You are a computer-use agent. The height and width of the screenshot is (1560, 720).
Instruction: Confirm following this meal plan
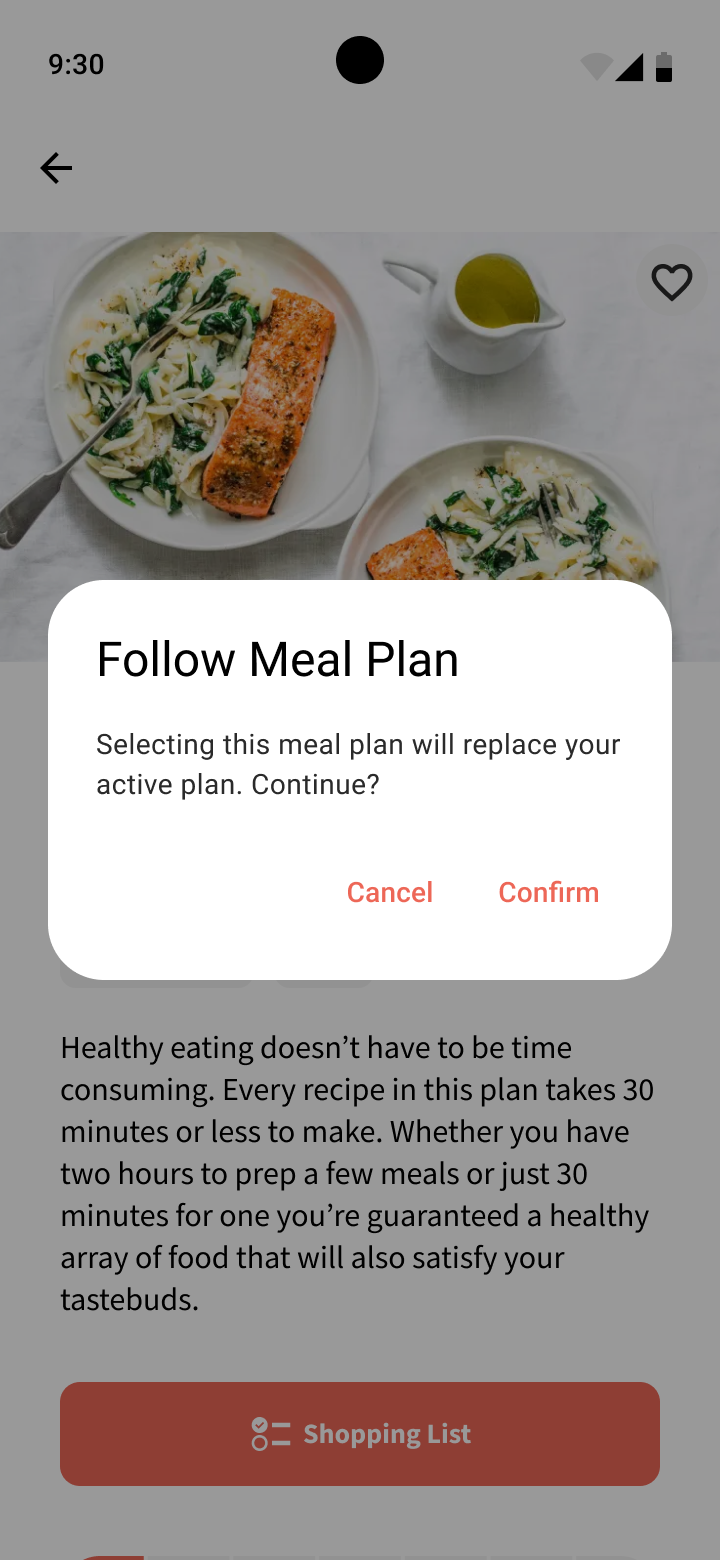coord(548,892)
